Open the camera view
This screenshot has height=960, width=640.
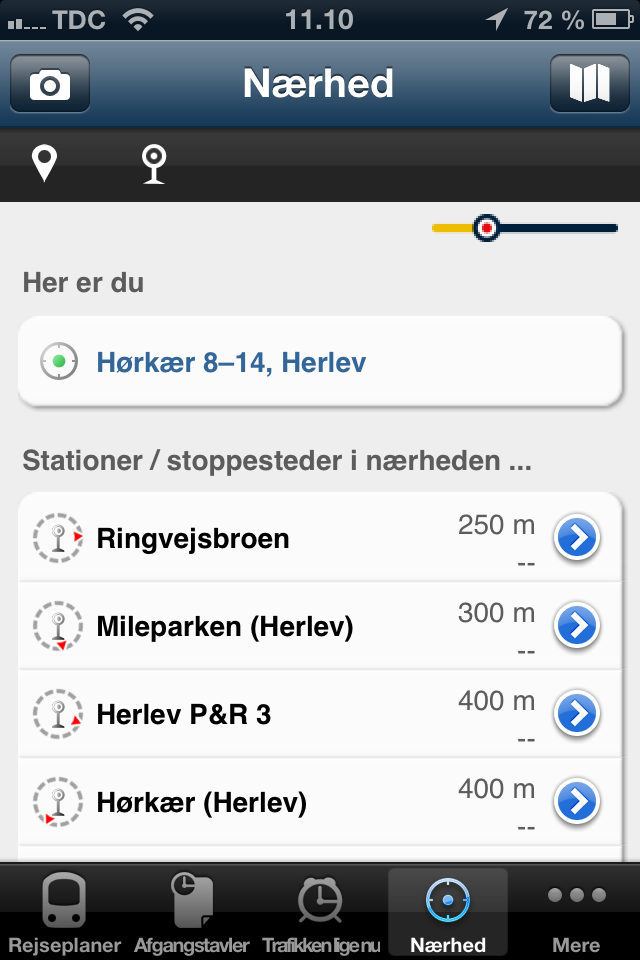[x=50, y=84]
